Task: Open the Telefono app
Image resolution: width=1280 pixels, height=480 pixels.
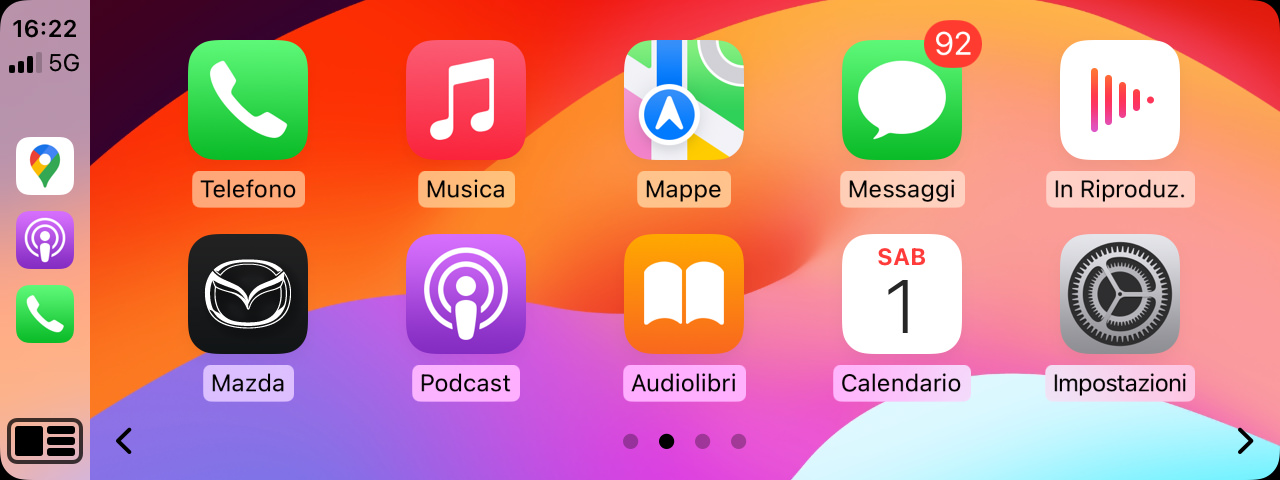Action: point(247,100)
